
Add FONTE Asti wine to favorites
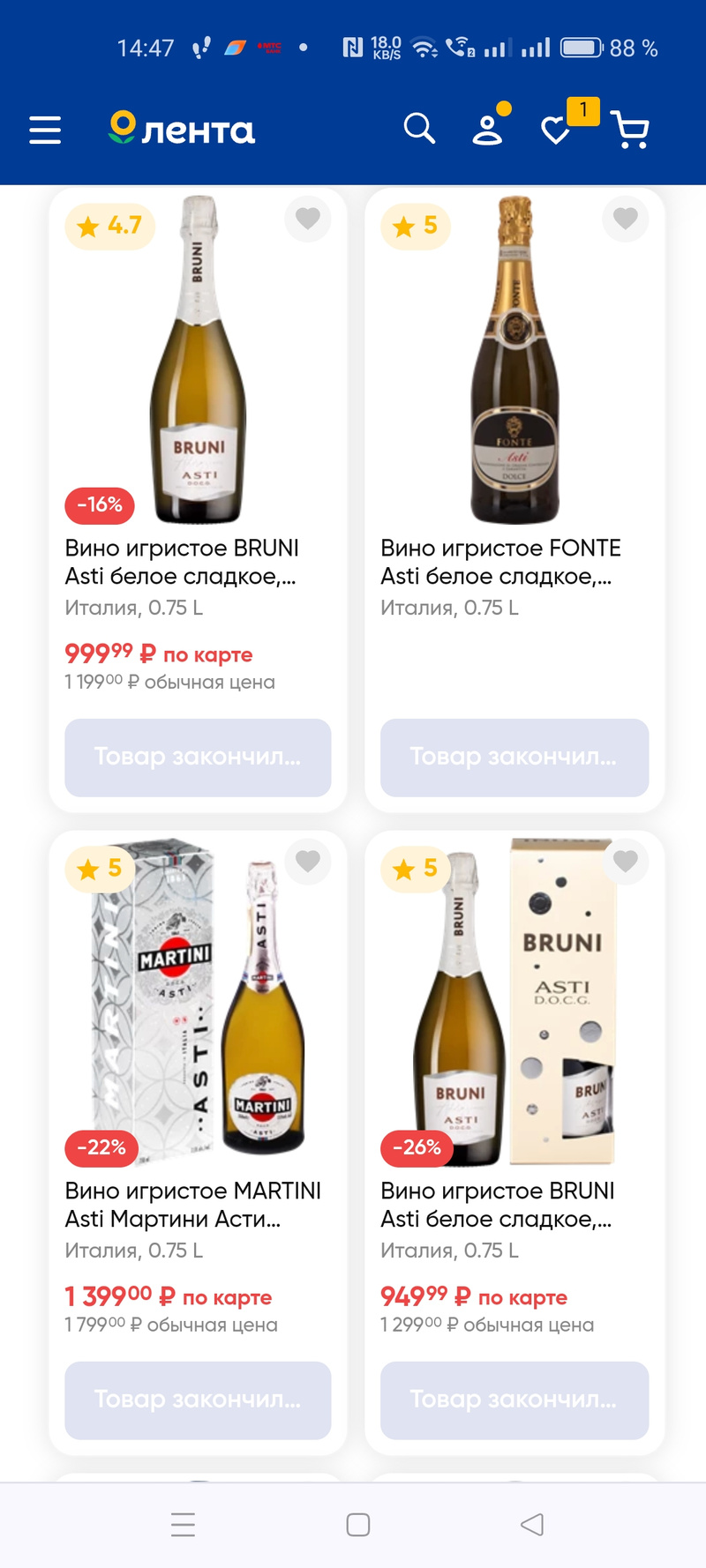[x=625, y=218]
